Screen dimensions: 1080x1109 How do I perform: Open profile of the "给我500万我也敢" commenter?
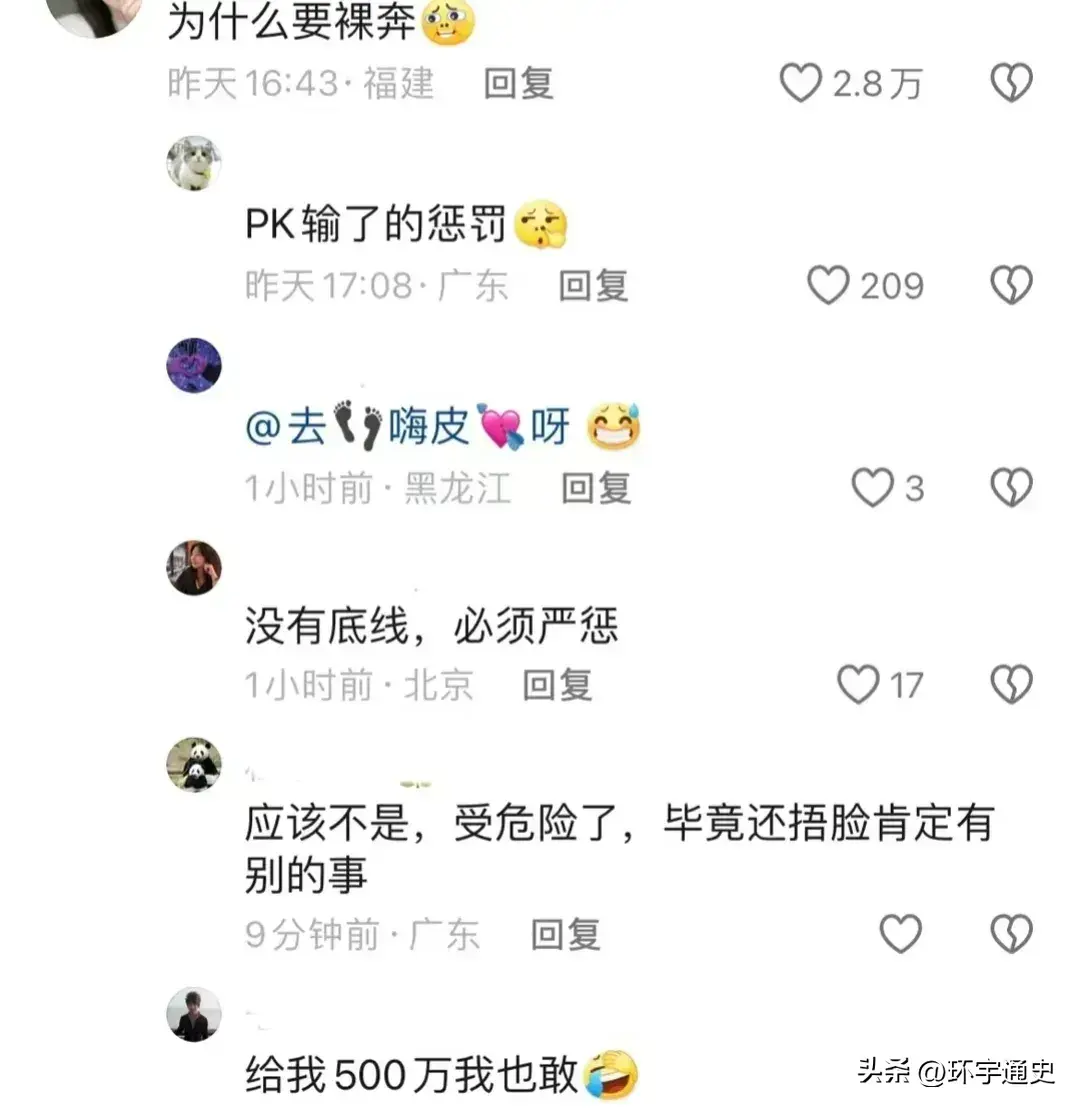pos(194,1015)
